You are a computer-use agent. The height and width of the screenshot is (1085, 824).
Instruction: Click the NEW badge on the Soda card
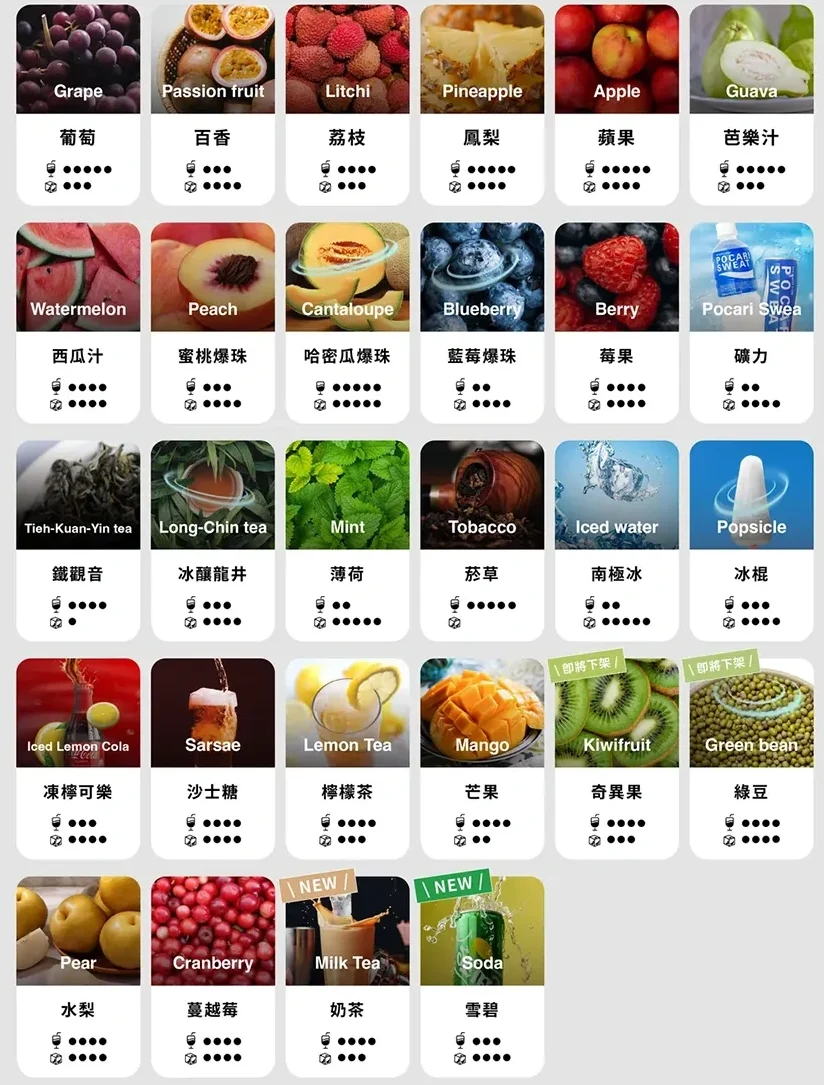tap(453, 884)
